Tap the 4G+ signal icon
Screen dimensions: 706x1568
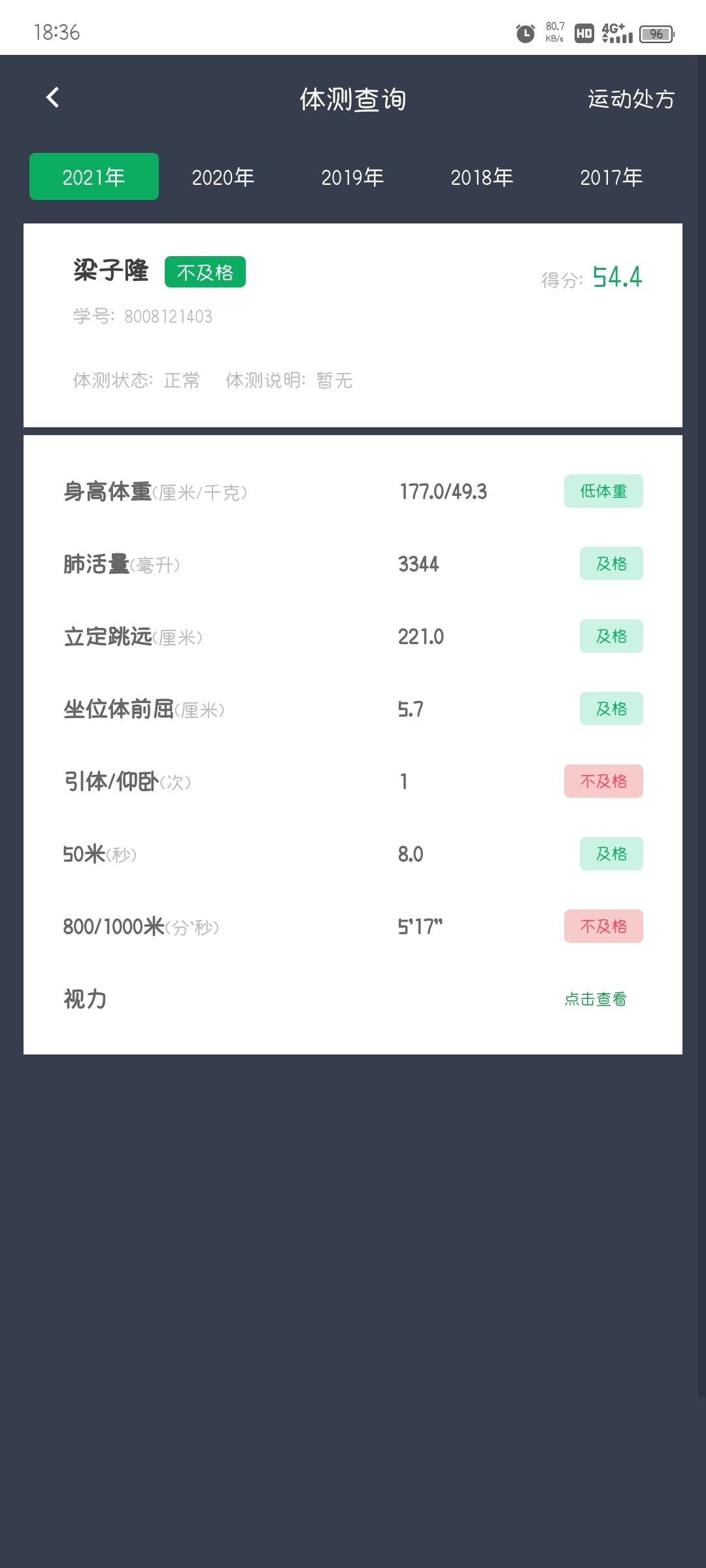click(614, 31)
